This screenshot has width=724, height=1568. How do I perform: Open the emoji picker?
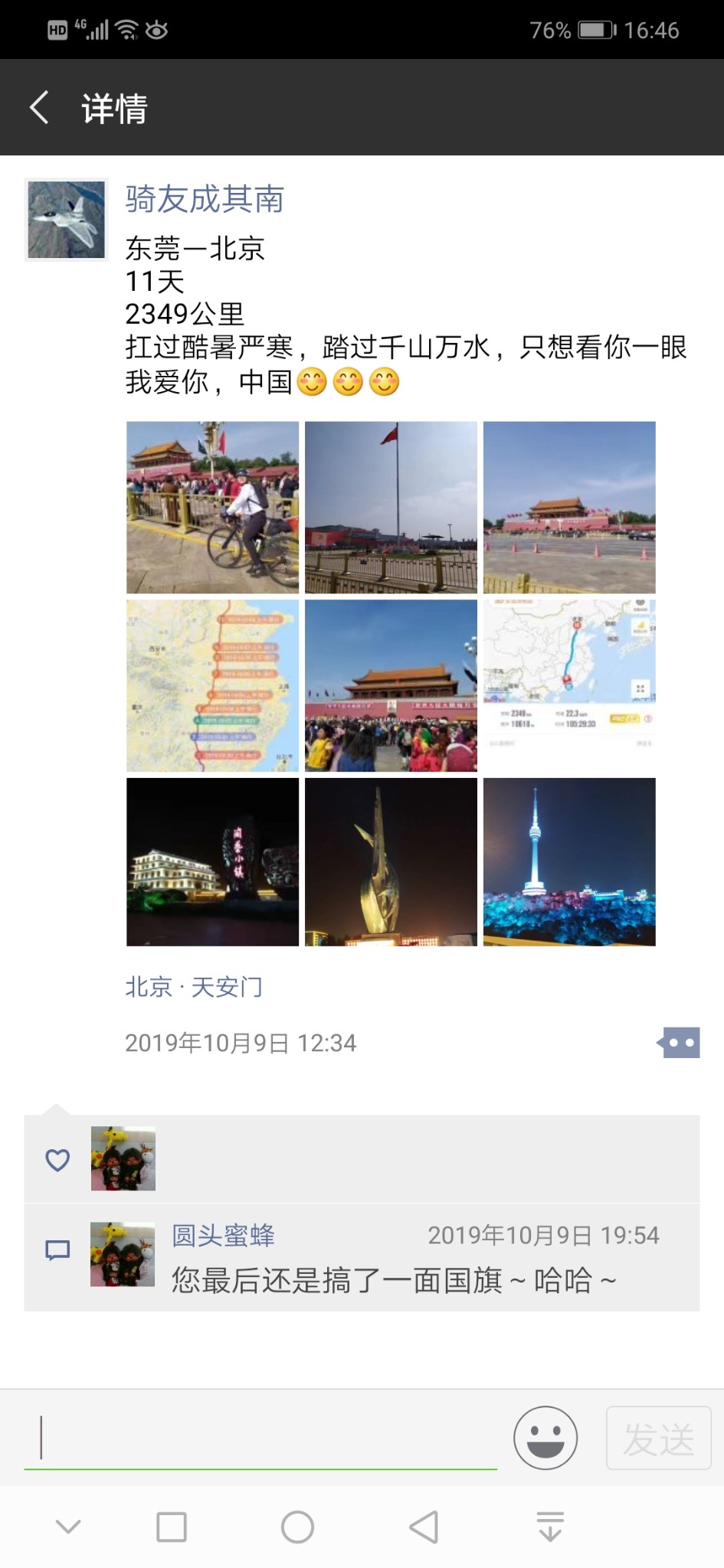click(x=545, y=1438)
